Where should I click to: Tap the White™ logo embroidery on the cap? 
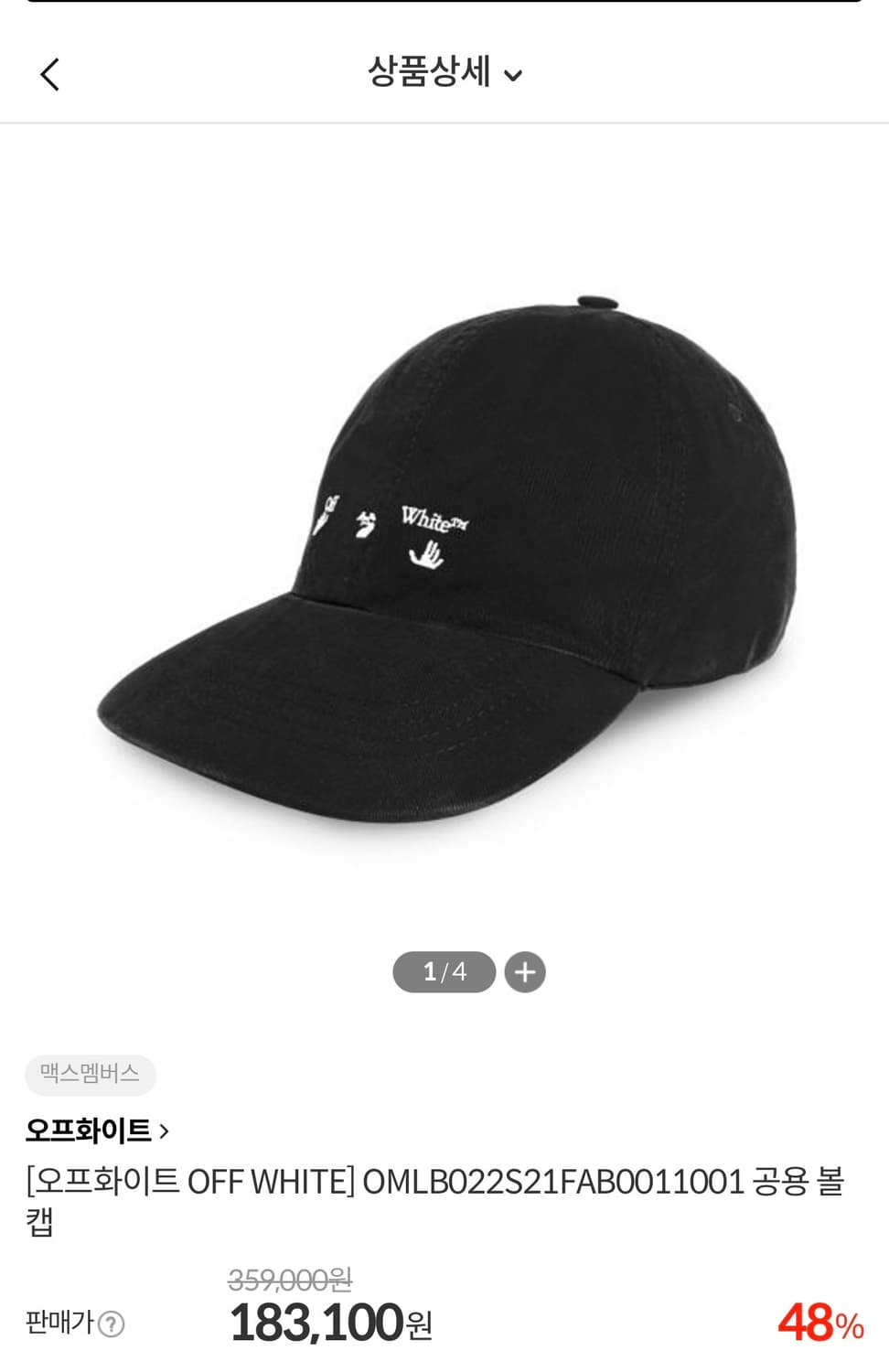pos(430,521)
